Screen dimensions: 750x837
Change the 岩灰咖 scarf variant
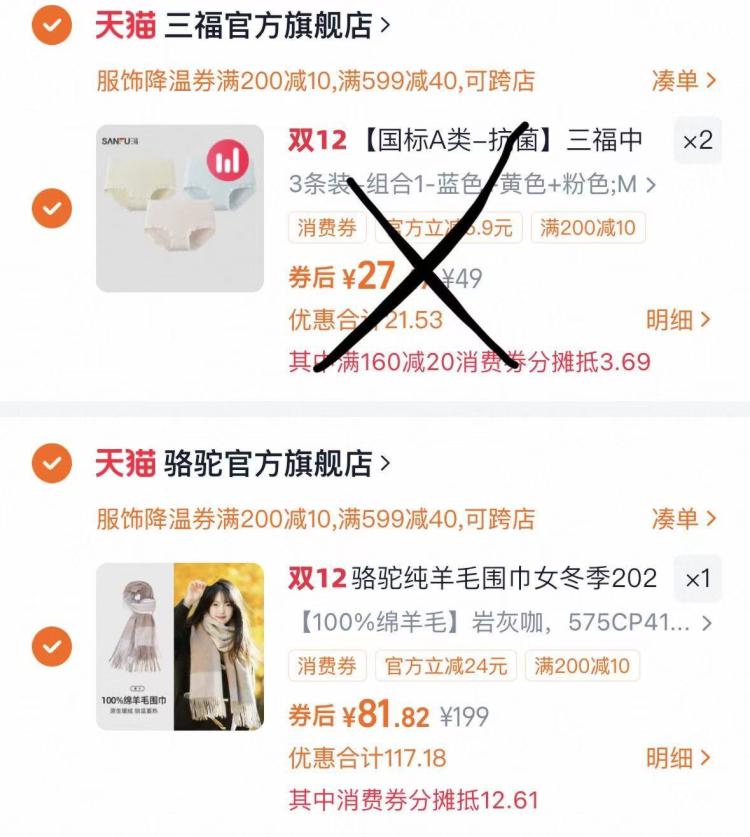[x=504, y=622]
